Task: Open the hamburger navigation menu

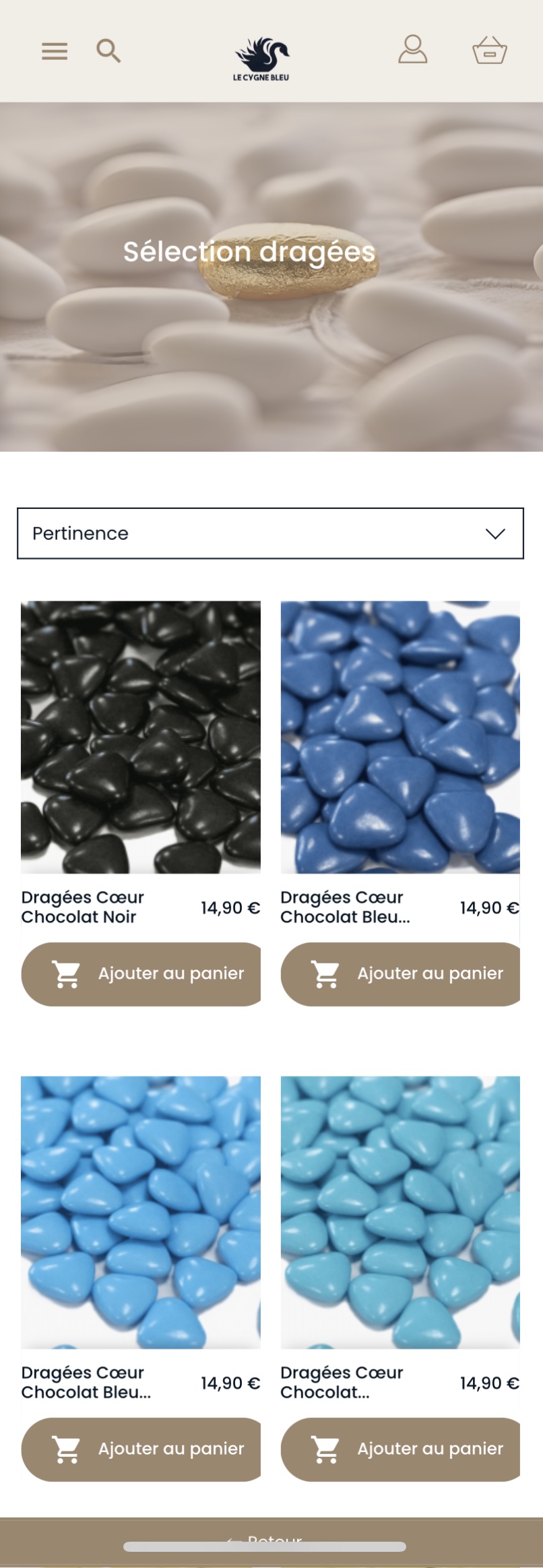Action: [55, 51]
